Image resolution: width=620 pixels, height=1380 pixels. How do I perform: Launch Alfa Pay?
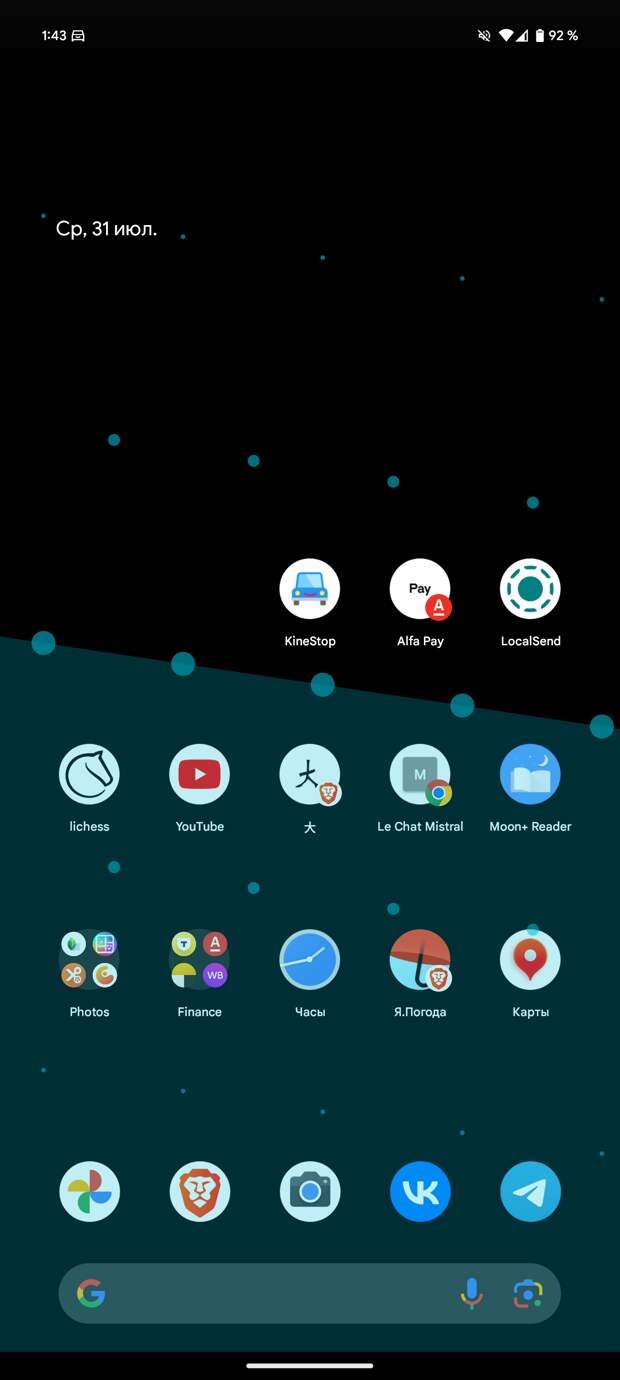(x=420, y=589)
